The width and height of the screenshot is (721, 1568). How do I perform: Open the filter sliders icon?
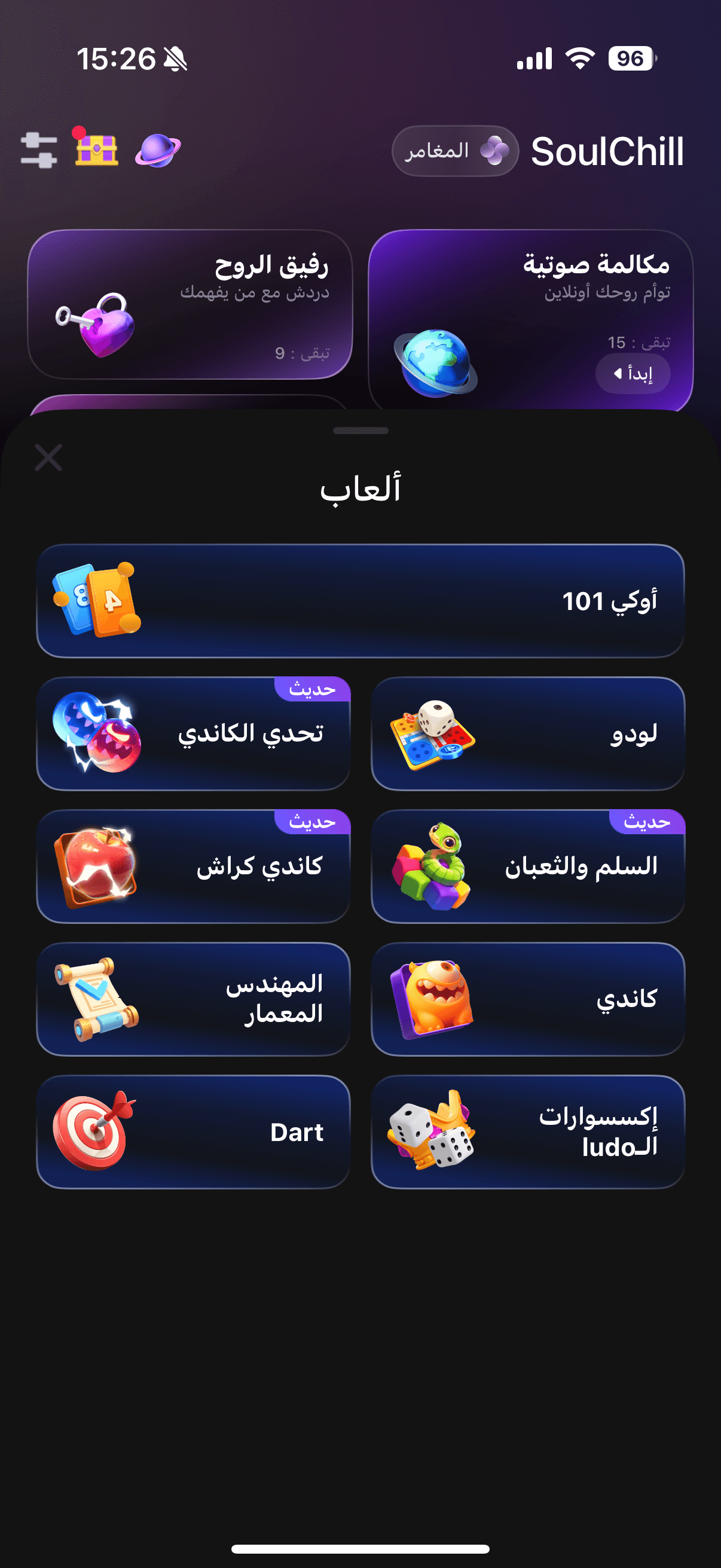pos(38,150)
